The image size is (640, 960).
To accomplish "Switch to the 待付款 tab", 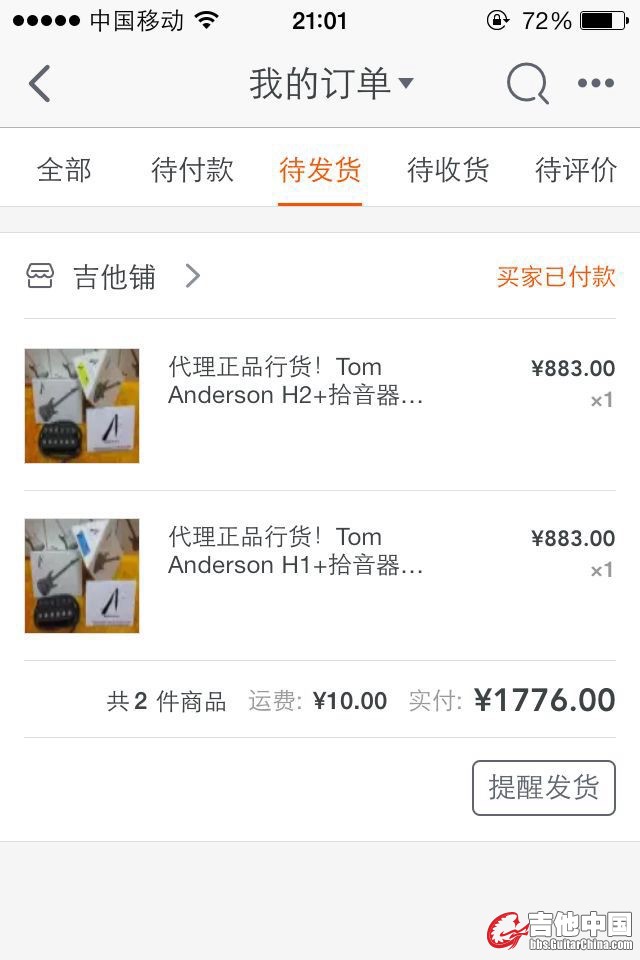I will (x=192, y=170).
